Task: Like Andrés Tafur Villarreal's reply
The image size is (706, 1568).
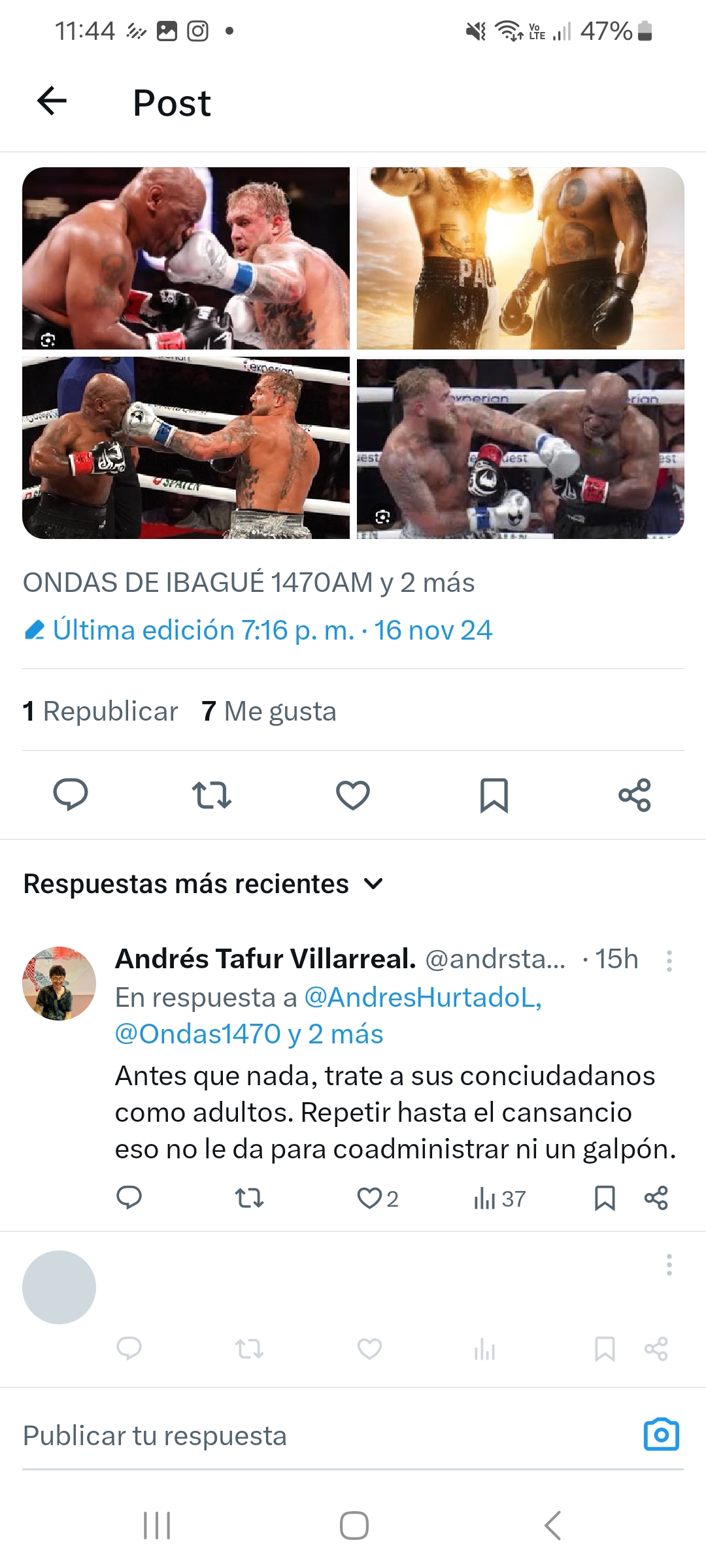Action: click(369, 1198)
